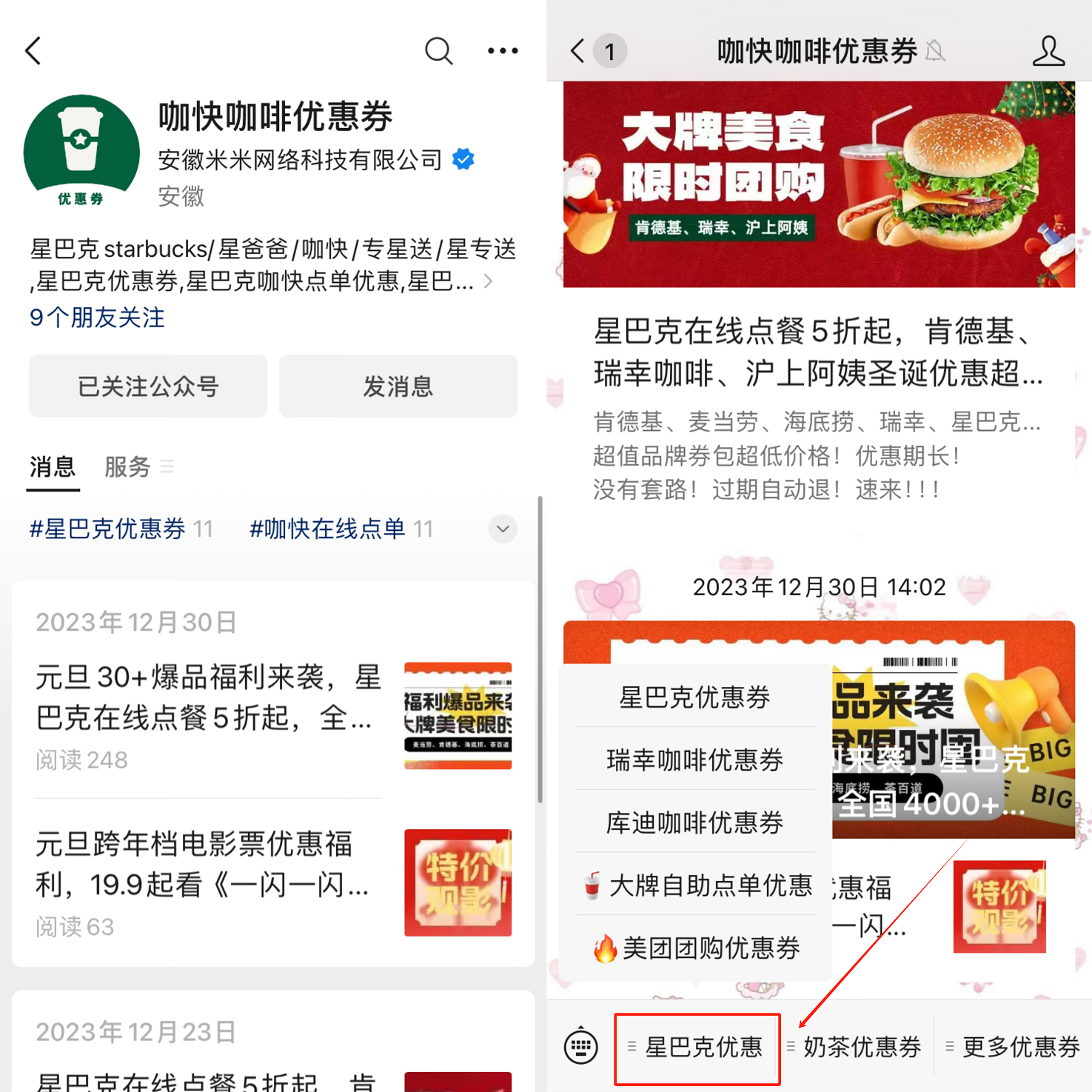Open the #星巴克优惠券 topic tag

[108, 529]
